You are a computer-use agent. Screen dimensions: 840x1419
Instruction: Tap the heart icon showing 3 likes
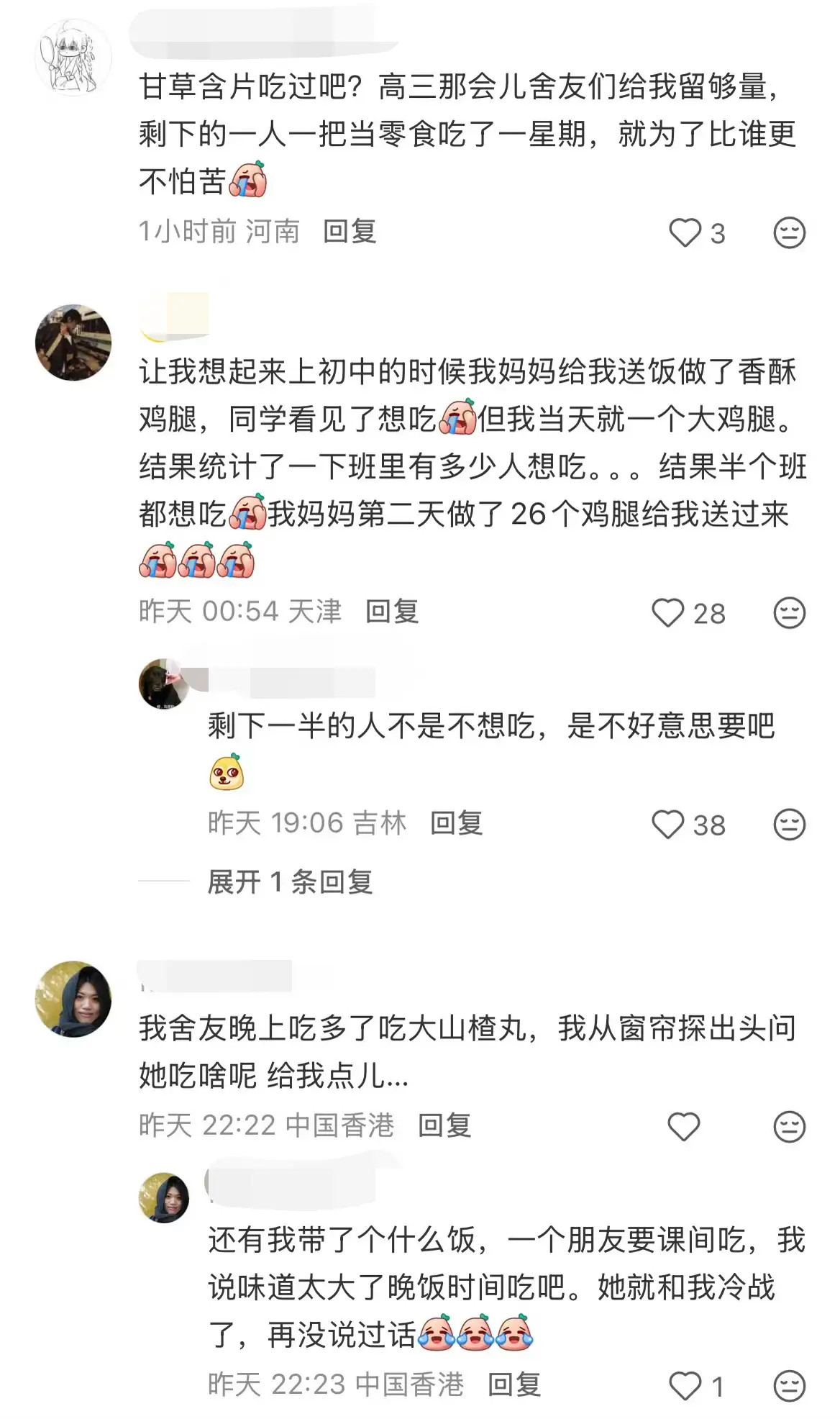point(687,230)
